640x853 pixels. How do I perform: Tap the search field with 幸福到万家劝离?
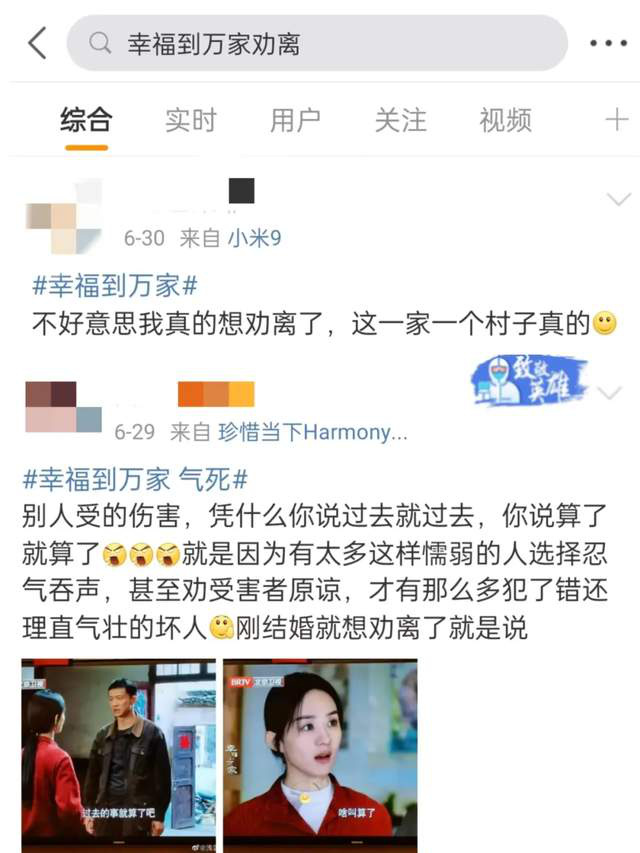tap(316, 43)
